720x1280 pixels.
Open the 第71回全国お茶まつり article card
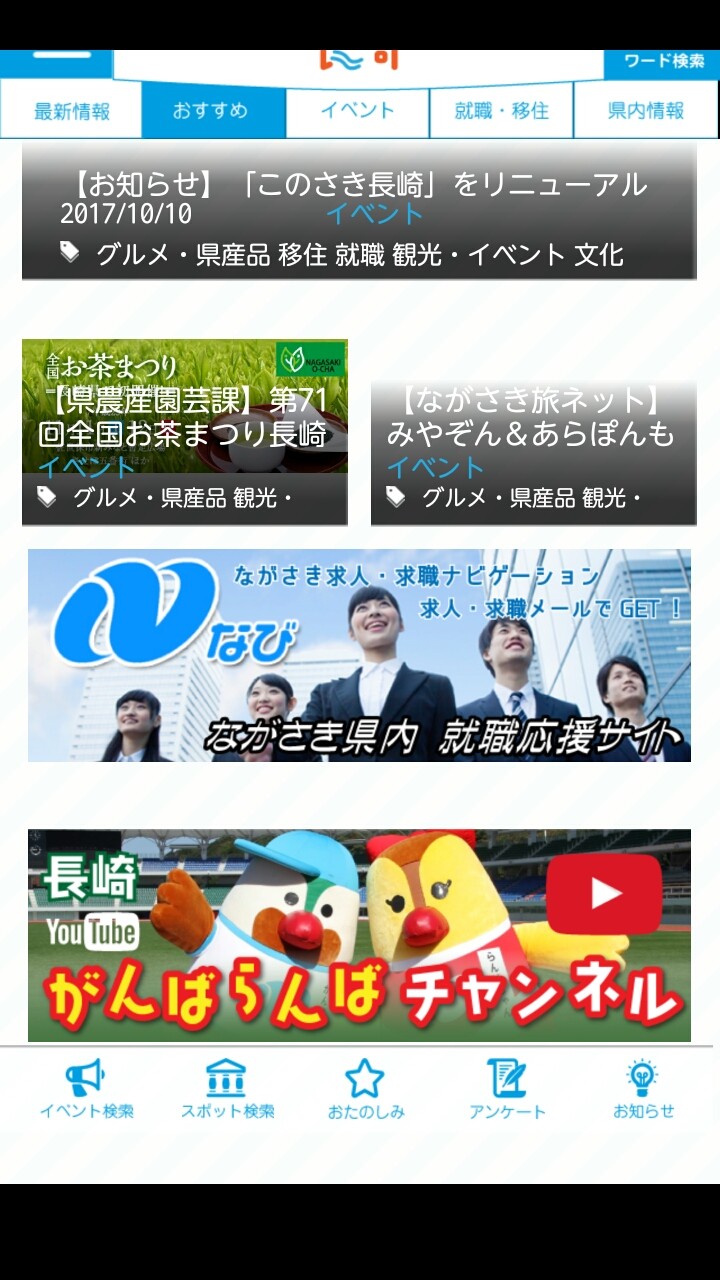(185, 432)
